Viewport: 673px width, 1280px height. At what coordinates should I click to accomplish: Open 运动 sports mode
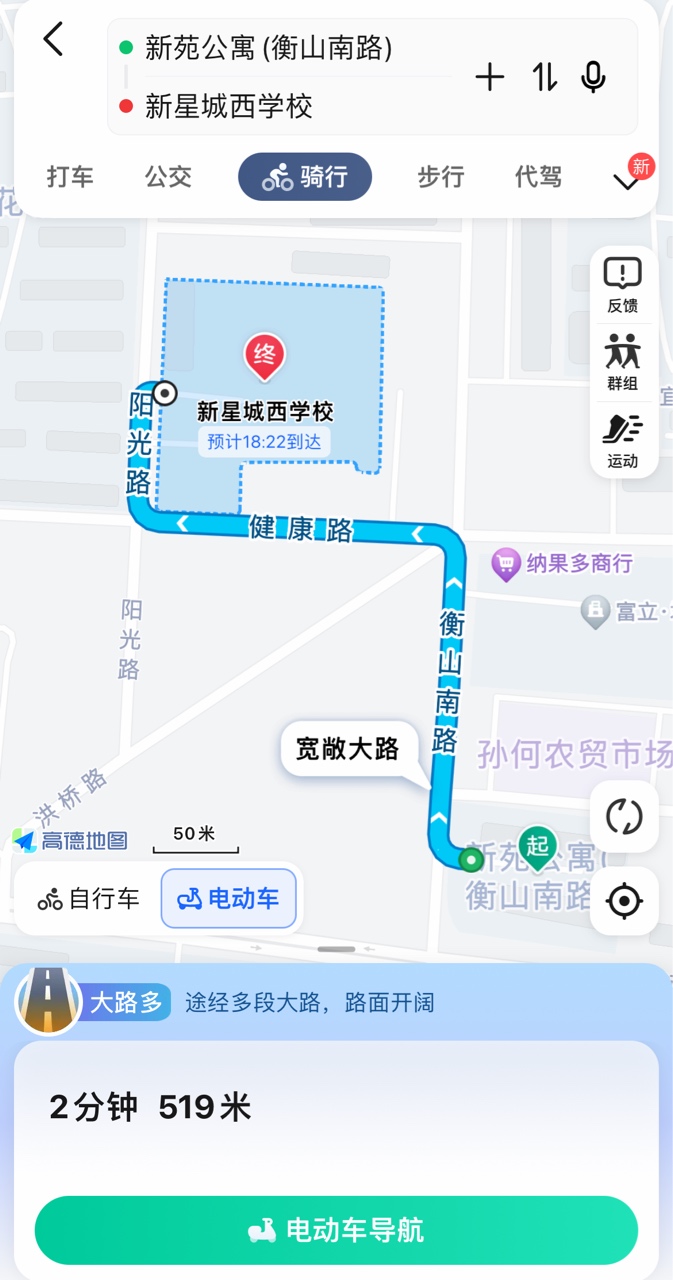point(623,440)
